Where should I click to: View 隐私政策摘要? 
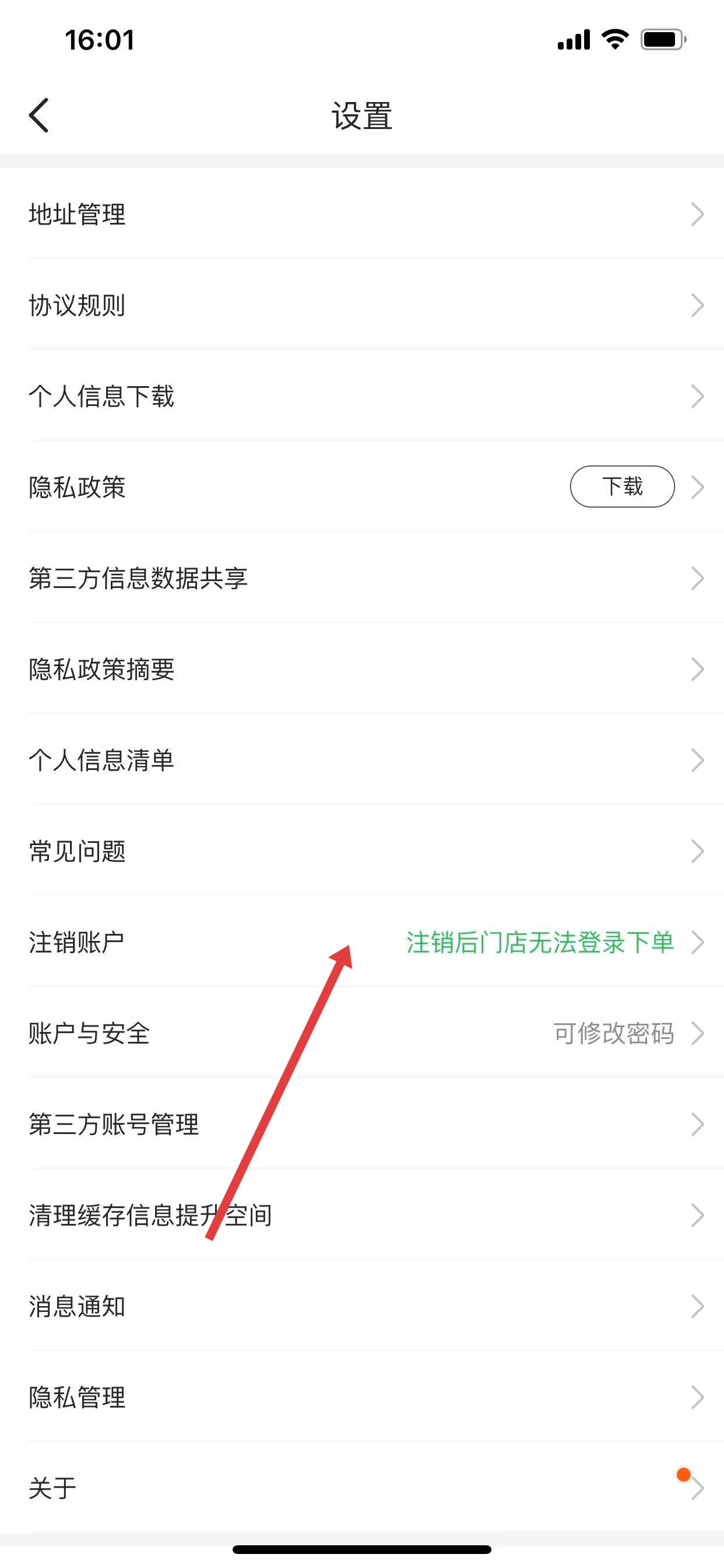click(101, 669)
